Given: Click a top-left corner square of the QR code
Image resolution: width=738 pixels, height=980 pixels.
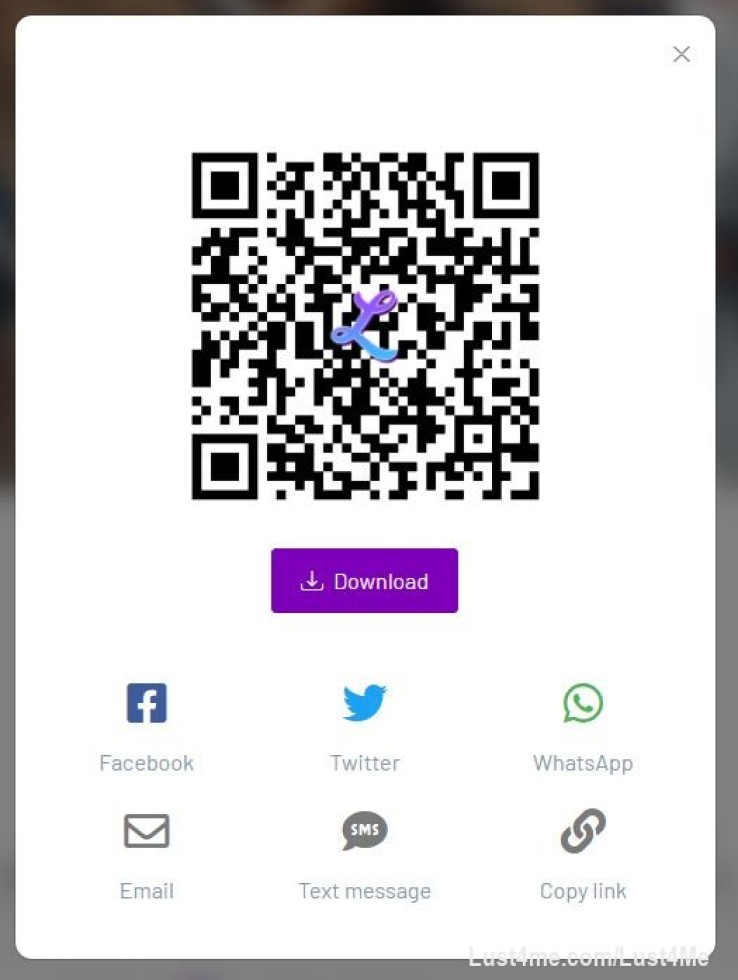Looking at the screenshot, I should (225, 186).
